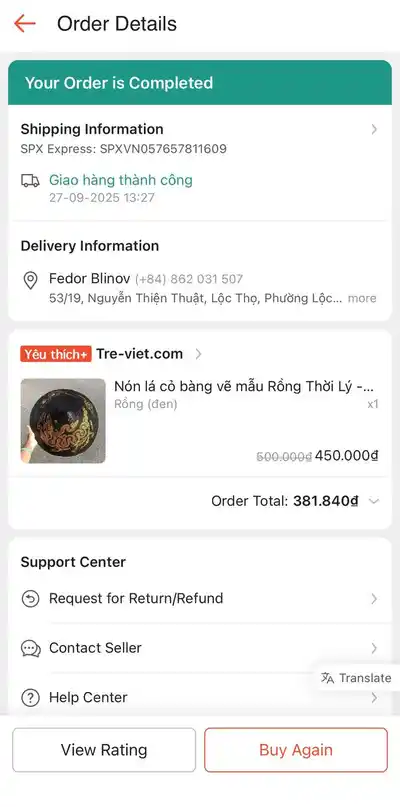Request a Return/Refund
400x807 pixels.
200,599
